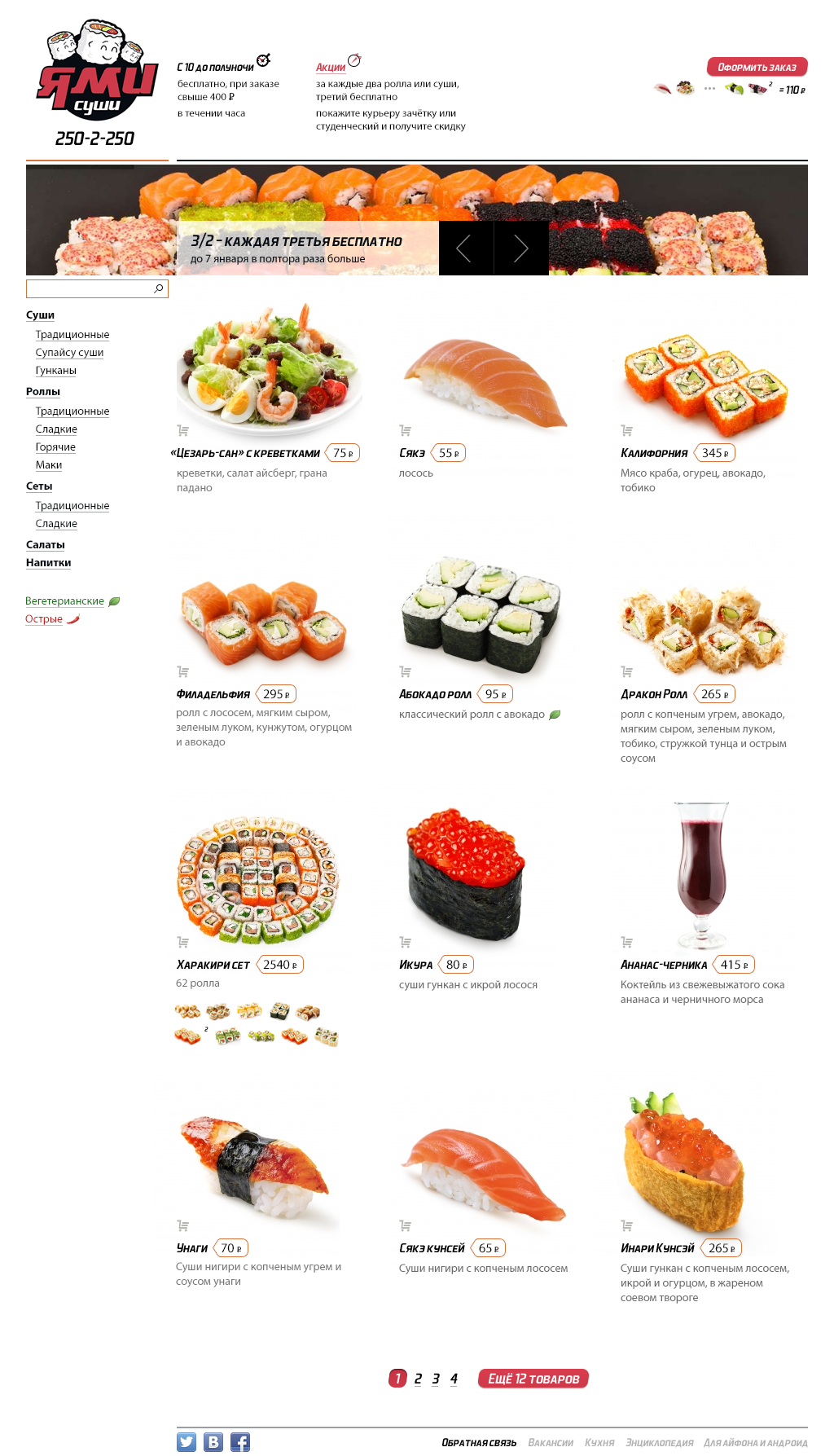The image size is (834, 1456).
Task: Show previous banner slide arrow
Action: click(465, 249)
